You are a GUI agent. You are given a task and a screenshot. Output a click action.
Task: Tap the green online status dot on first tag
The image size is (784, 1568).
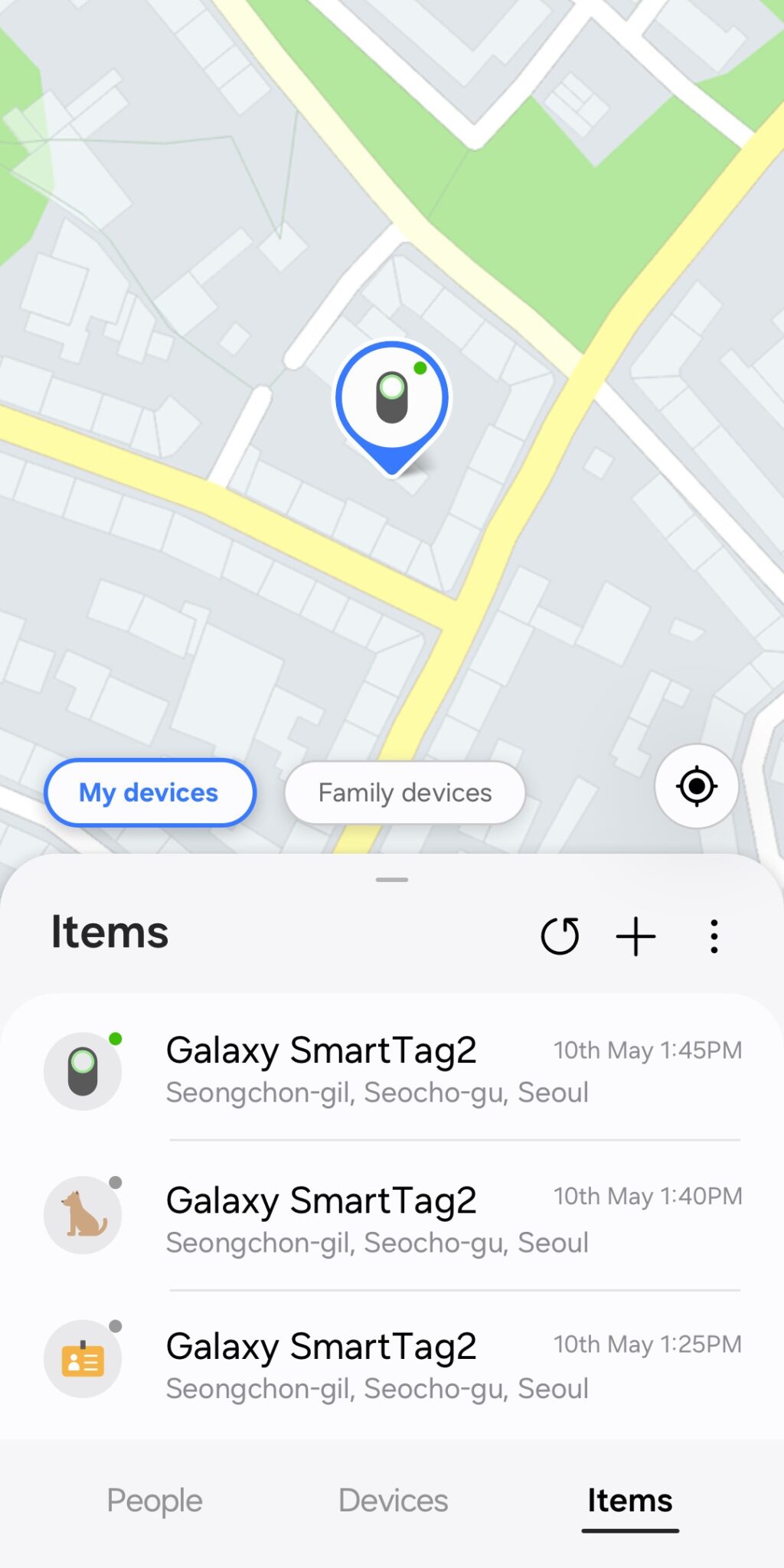click(115, 1038)
